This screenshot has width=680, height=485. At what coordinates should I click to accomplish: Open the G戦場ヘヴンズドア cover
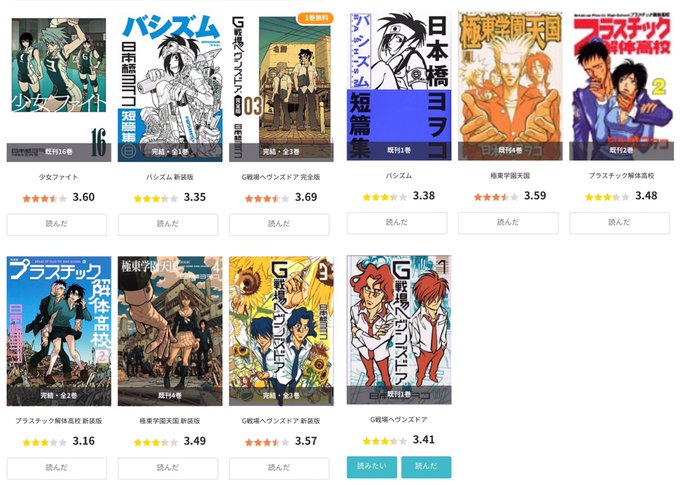(x=398, y=328)
